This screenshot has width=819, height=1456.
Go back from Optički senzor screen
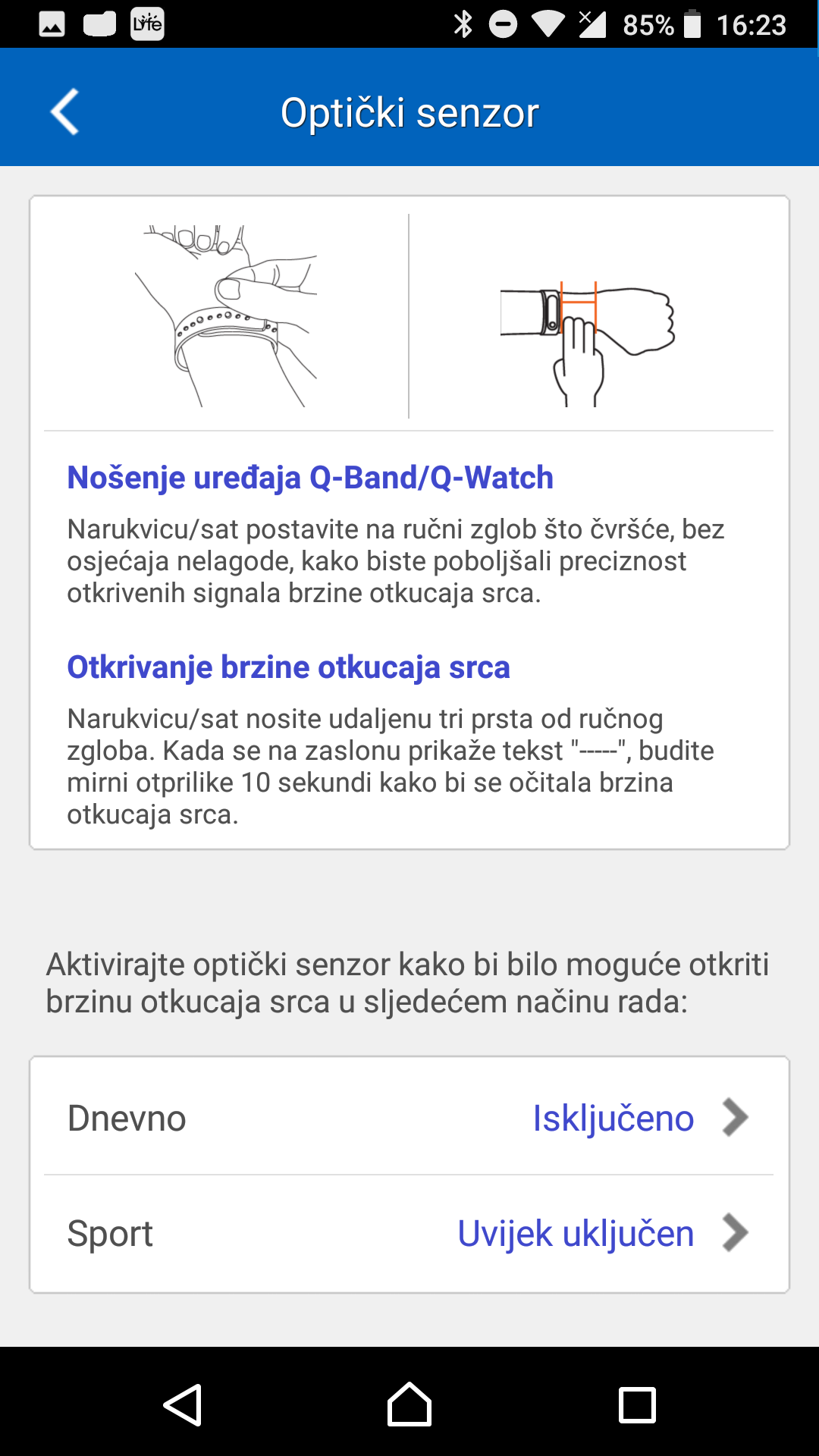pyautogui.click(x=65, y=112)
